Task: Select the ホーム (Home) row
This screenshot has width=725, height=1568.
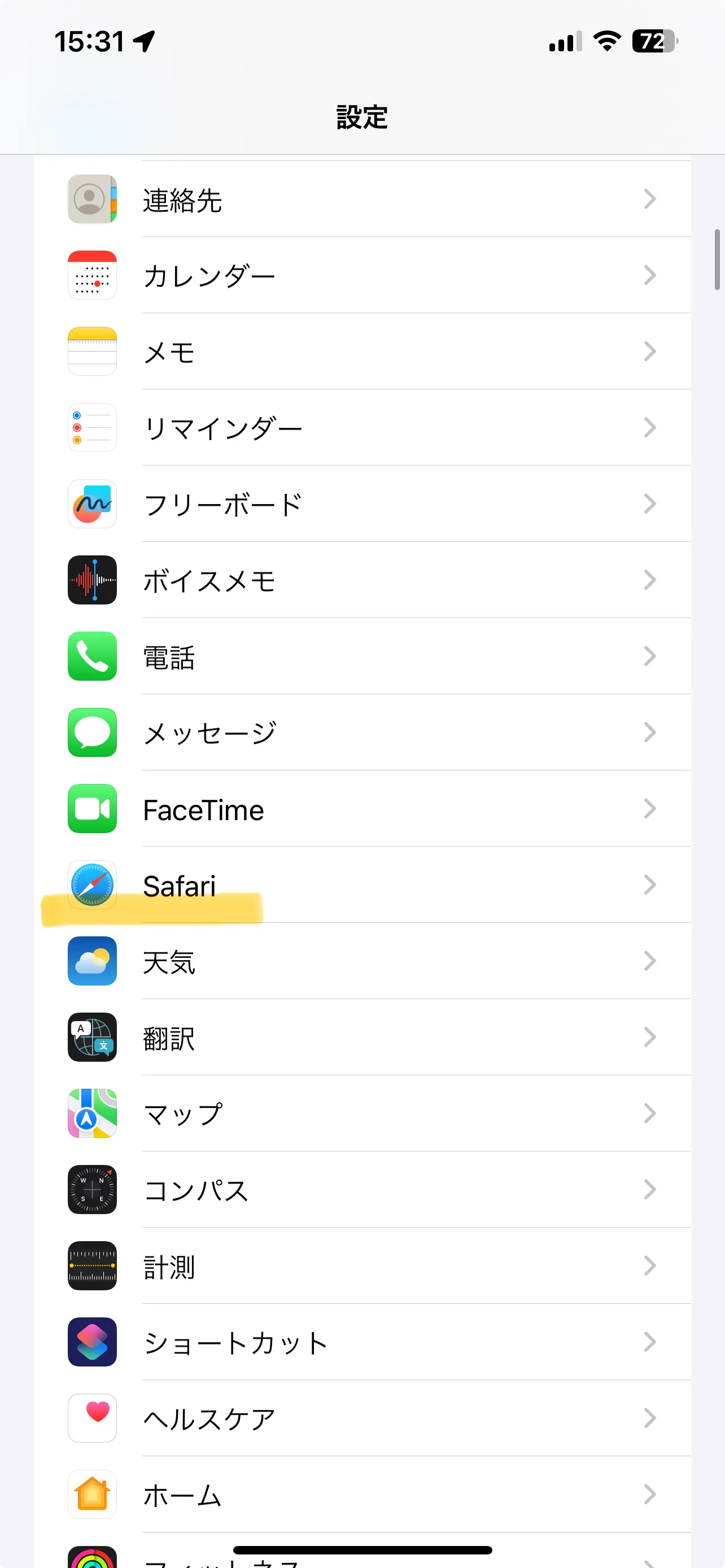Action: [362, 1495]
